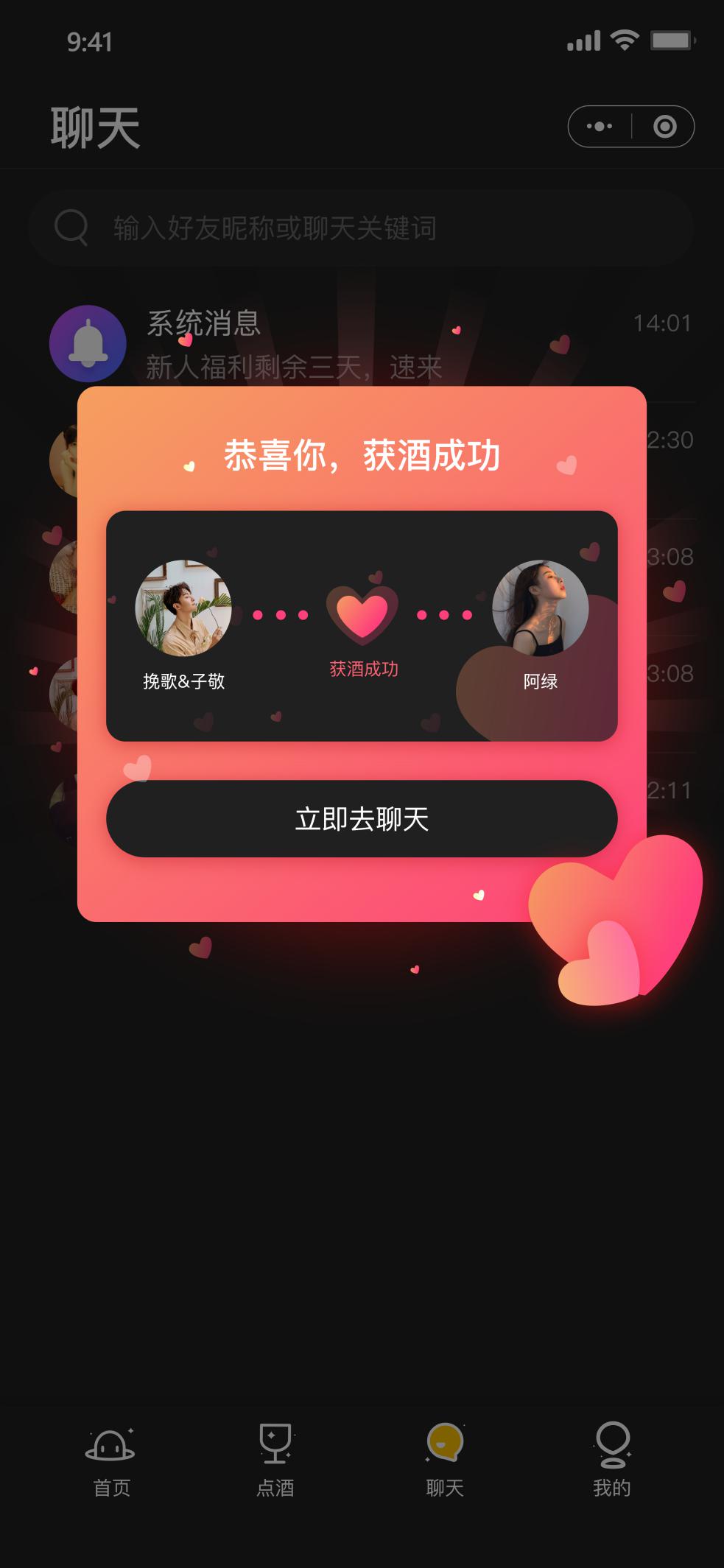Tap the 立即去聊天 button
The image size is (724, 1568).
(362, 818)
